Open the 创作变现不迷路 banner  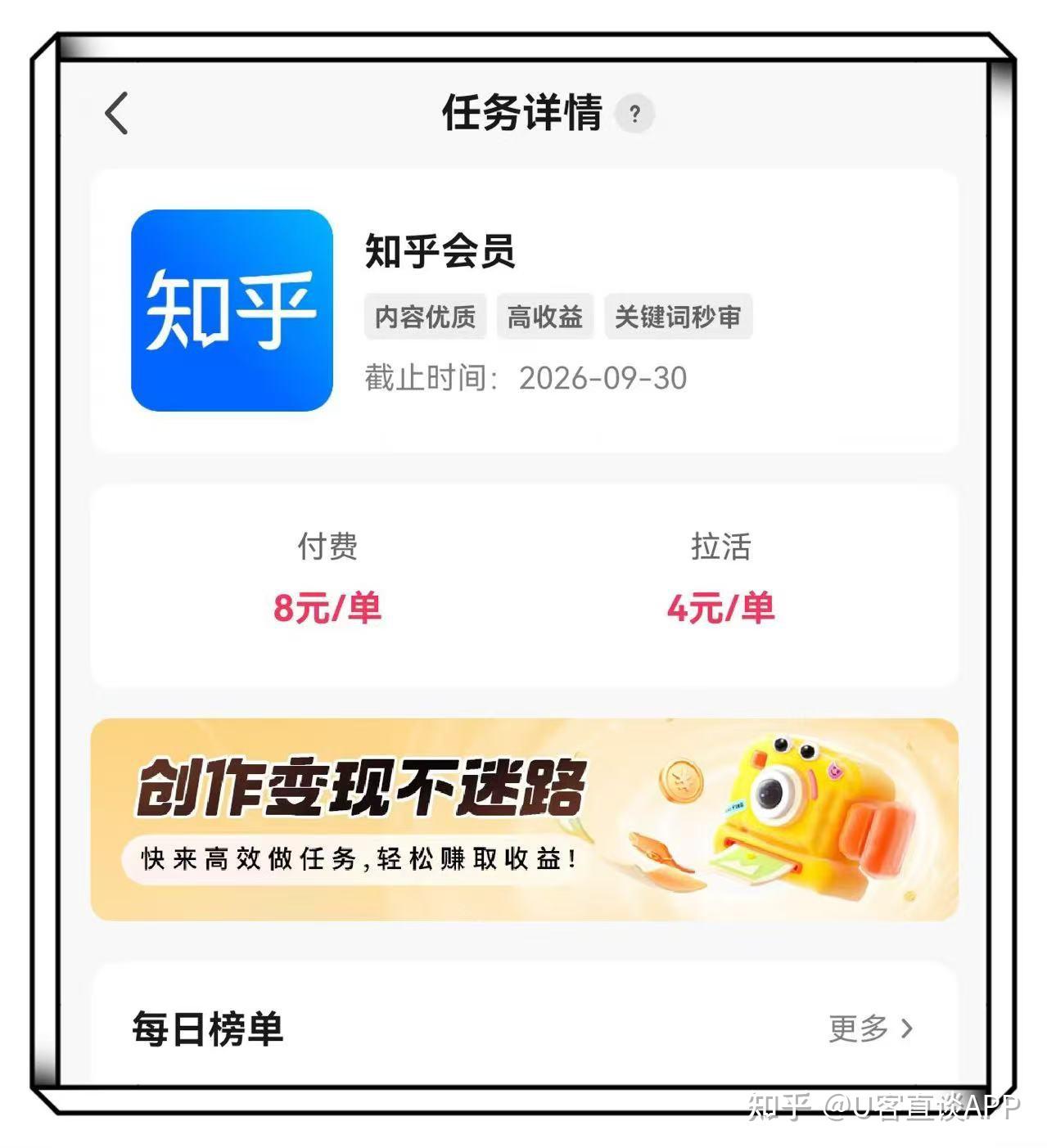point(524,819)
